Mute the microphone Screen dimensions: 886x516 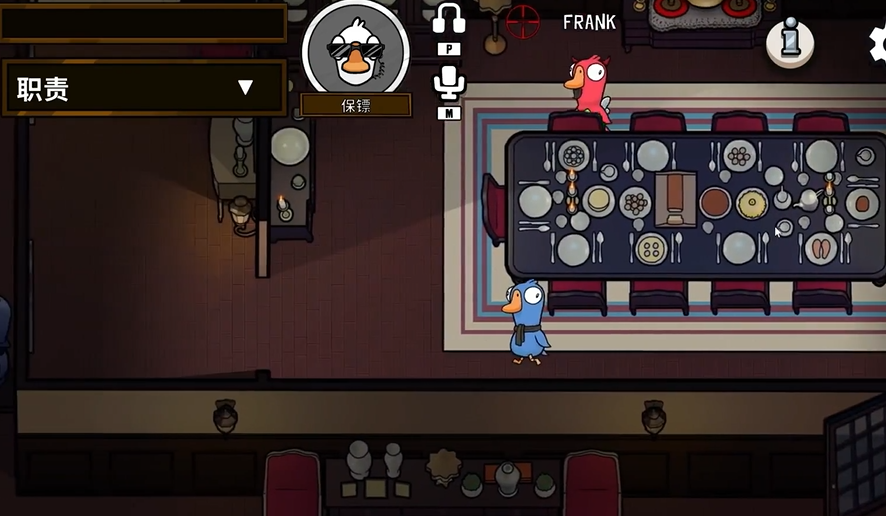pos(449,82)
